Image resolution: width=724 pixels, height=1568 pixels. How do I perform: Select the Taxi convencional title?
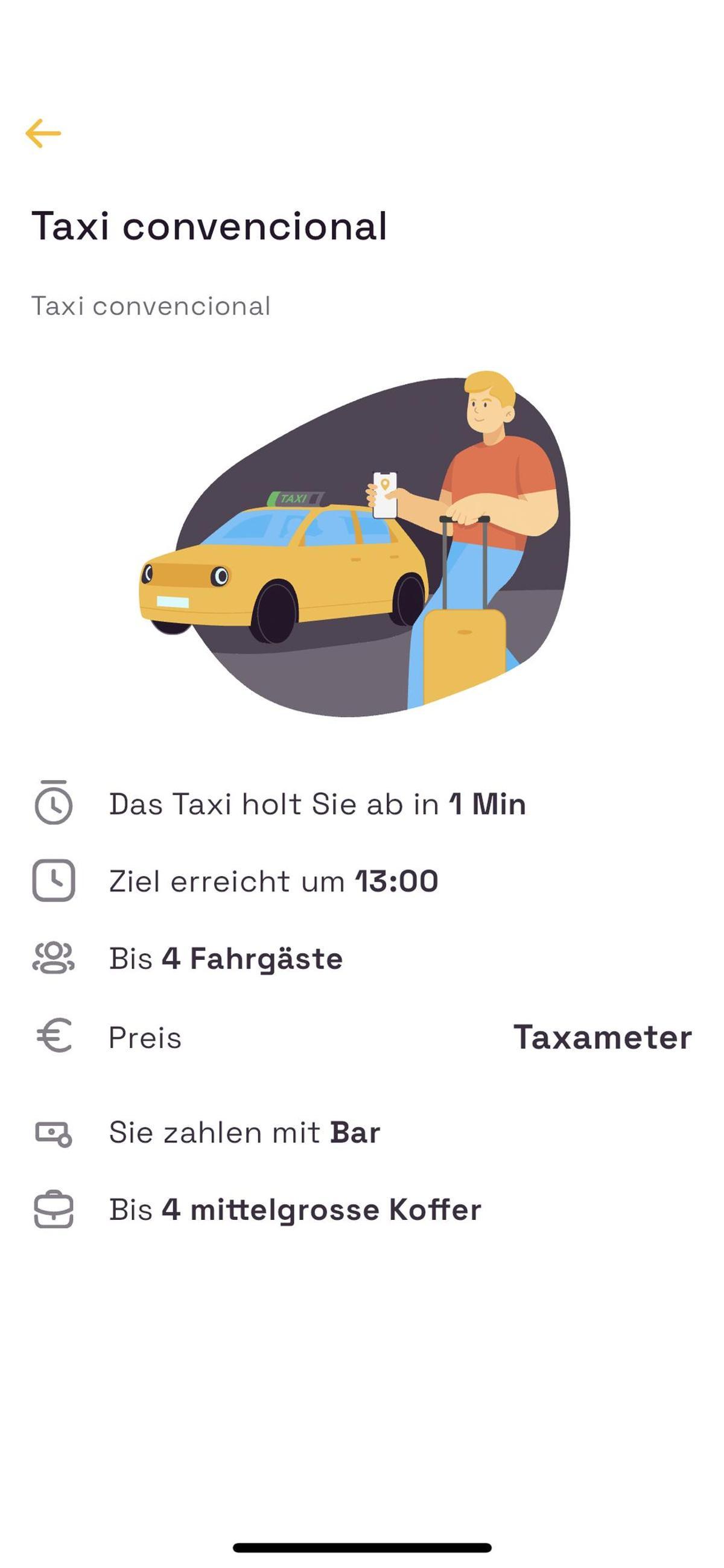[209, 226]
